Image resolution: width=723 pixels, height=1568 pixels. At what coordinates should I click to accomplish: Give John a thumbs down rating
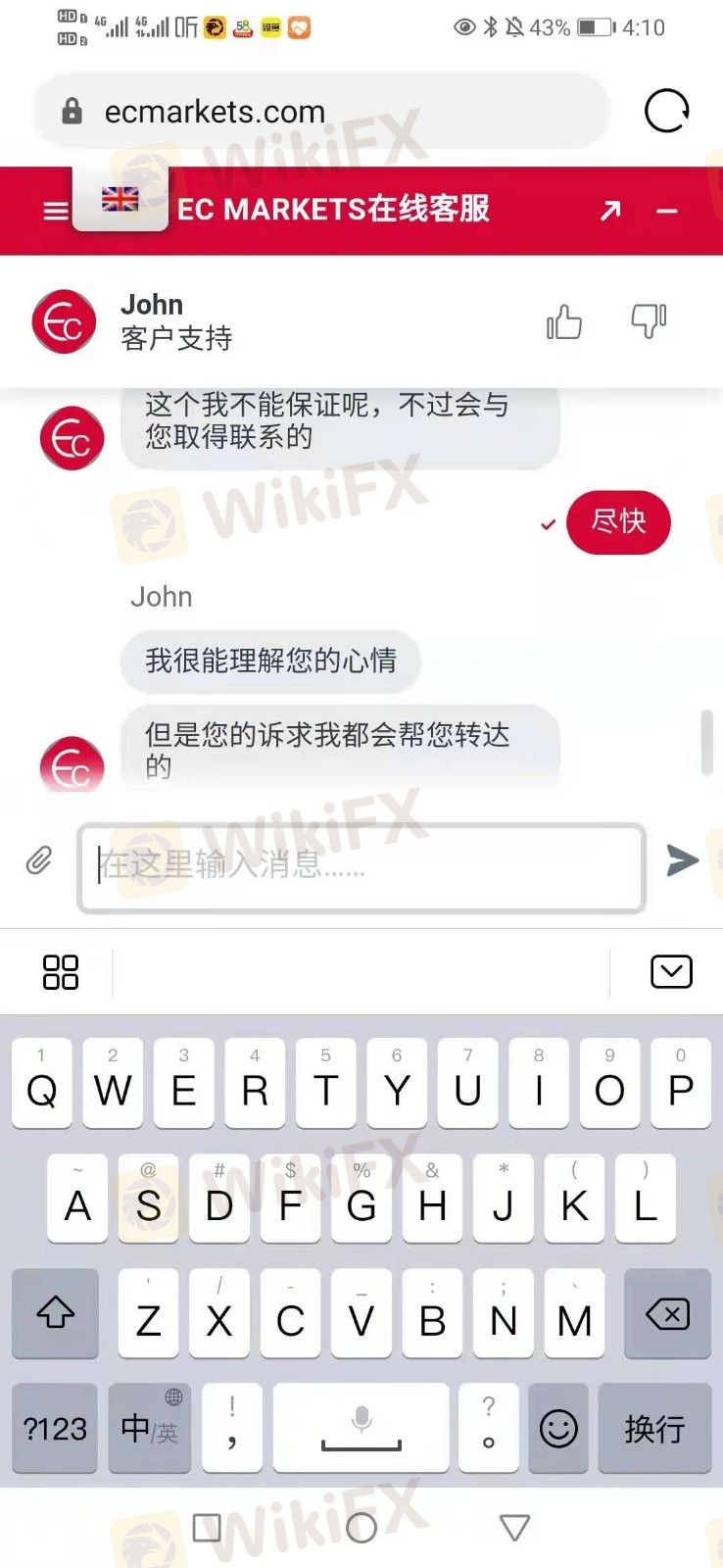pyautogui.click(x=649, y=320)
